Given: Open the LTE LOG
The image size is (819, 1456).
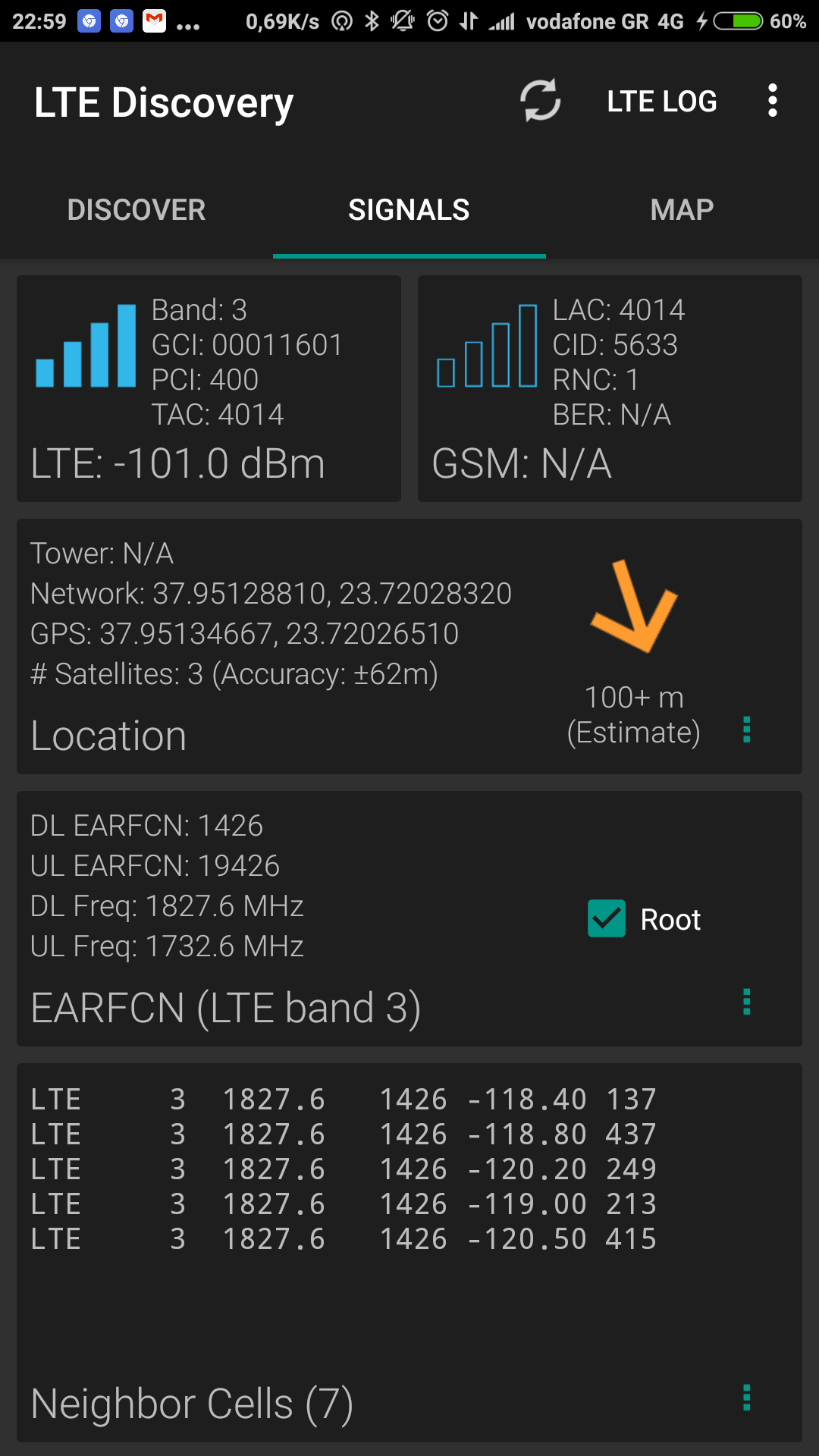Looking at the screenshot, I should pos(661,102).
